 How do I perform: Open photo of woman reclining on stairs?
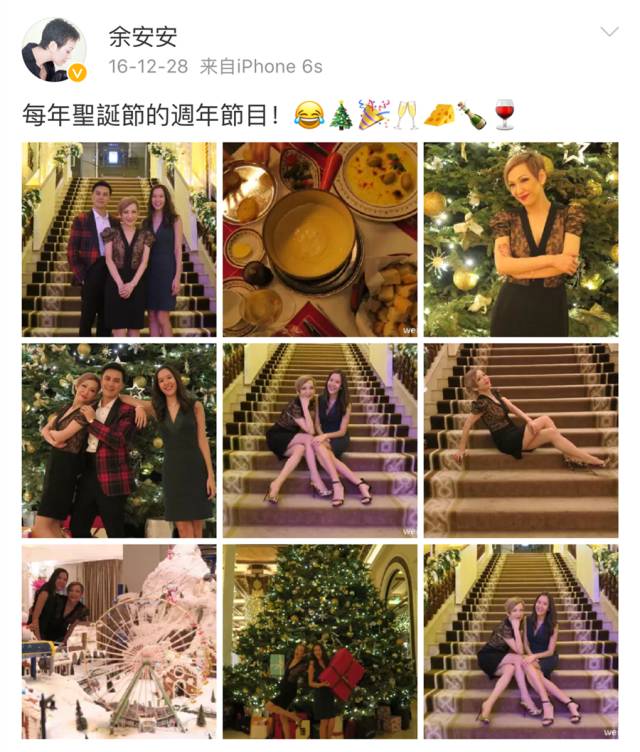[521, 440]
